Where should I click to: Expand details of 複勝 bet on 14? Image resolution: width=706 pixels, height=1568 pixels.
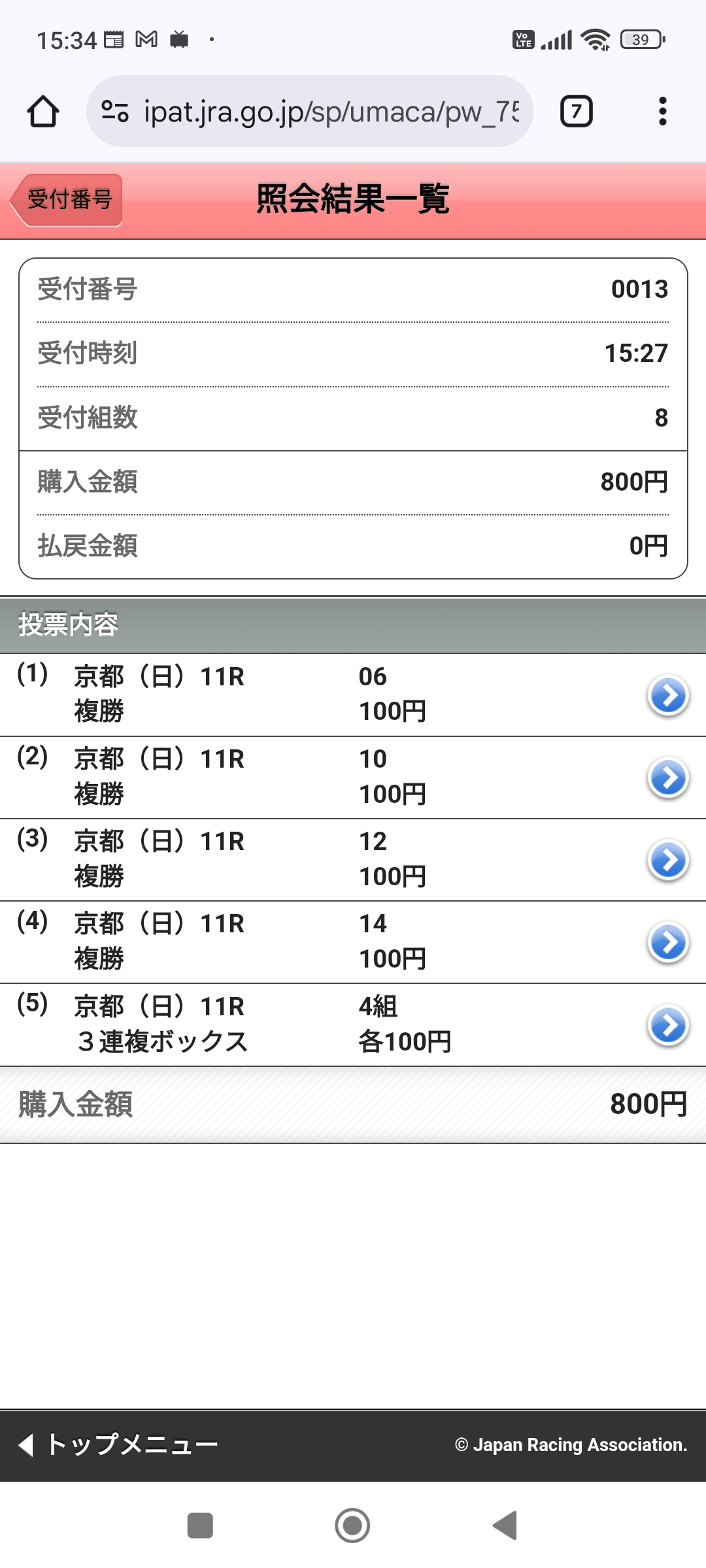point(667,942)
